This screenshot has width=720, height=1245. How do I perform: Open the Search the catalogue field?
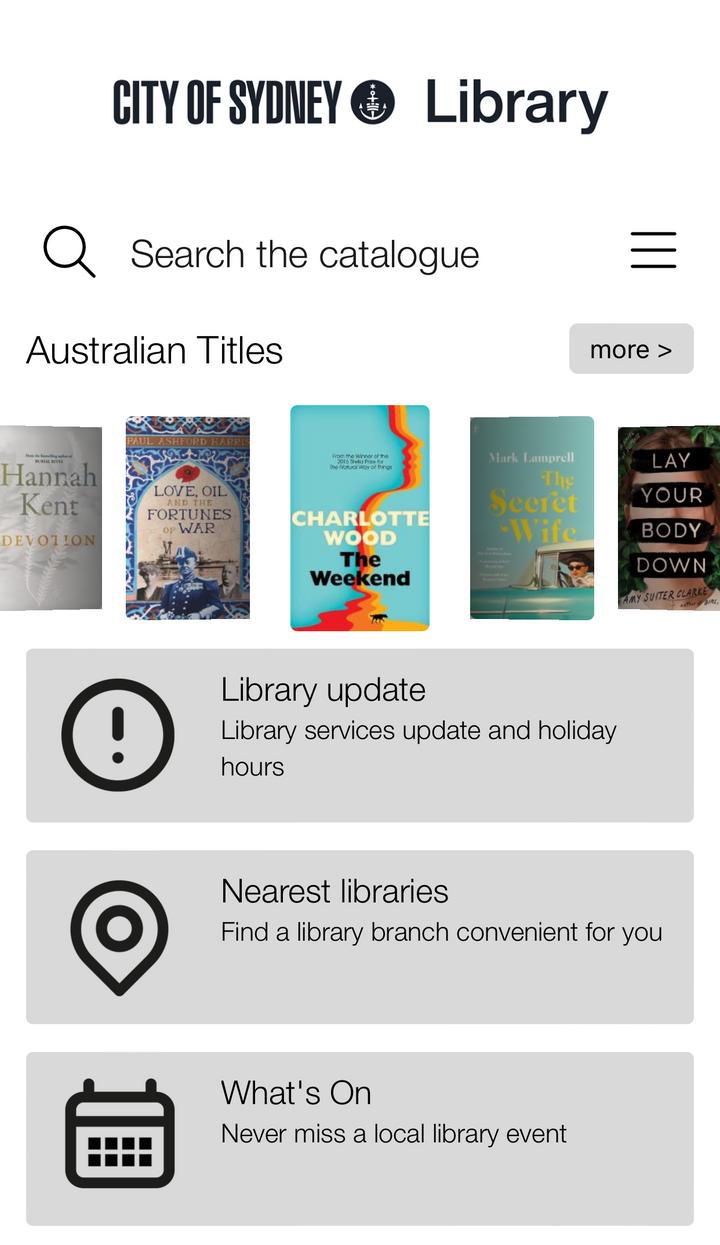click(304, 254)
